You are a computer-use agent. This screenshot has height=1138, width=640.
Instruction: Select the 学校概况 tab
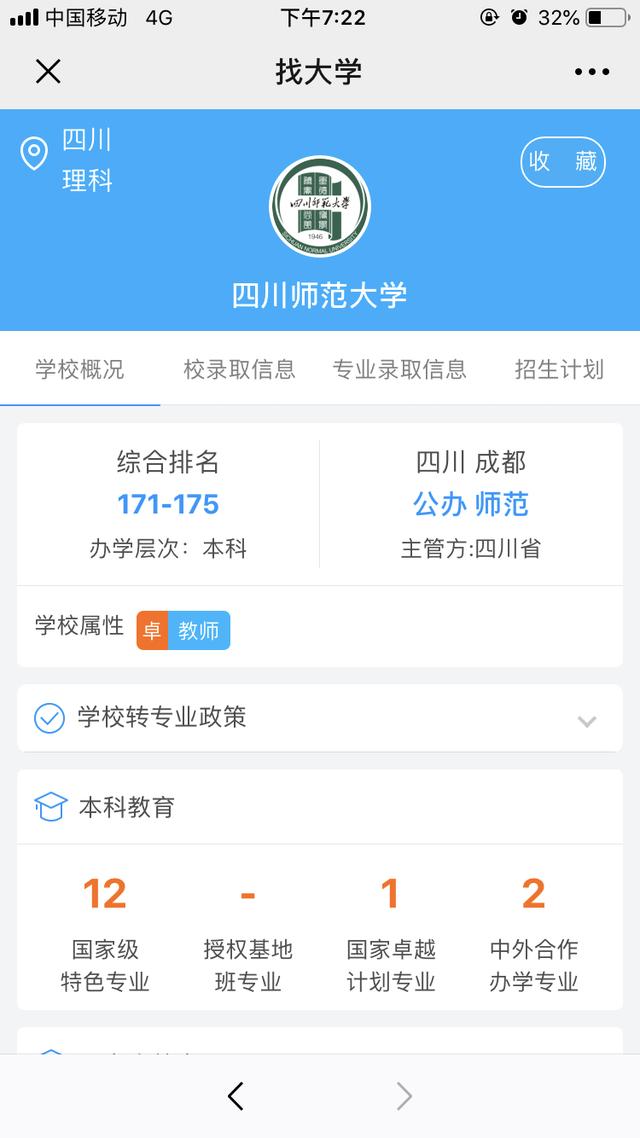(80, 369)
